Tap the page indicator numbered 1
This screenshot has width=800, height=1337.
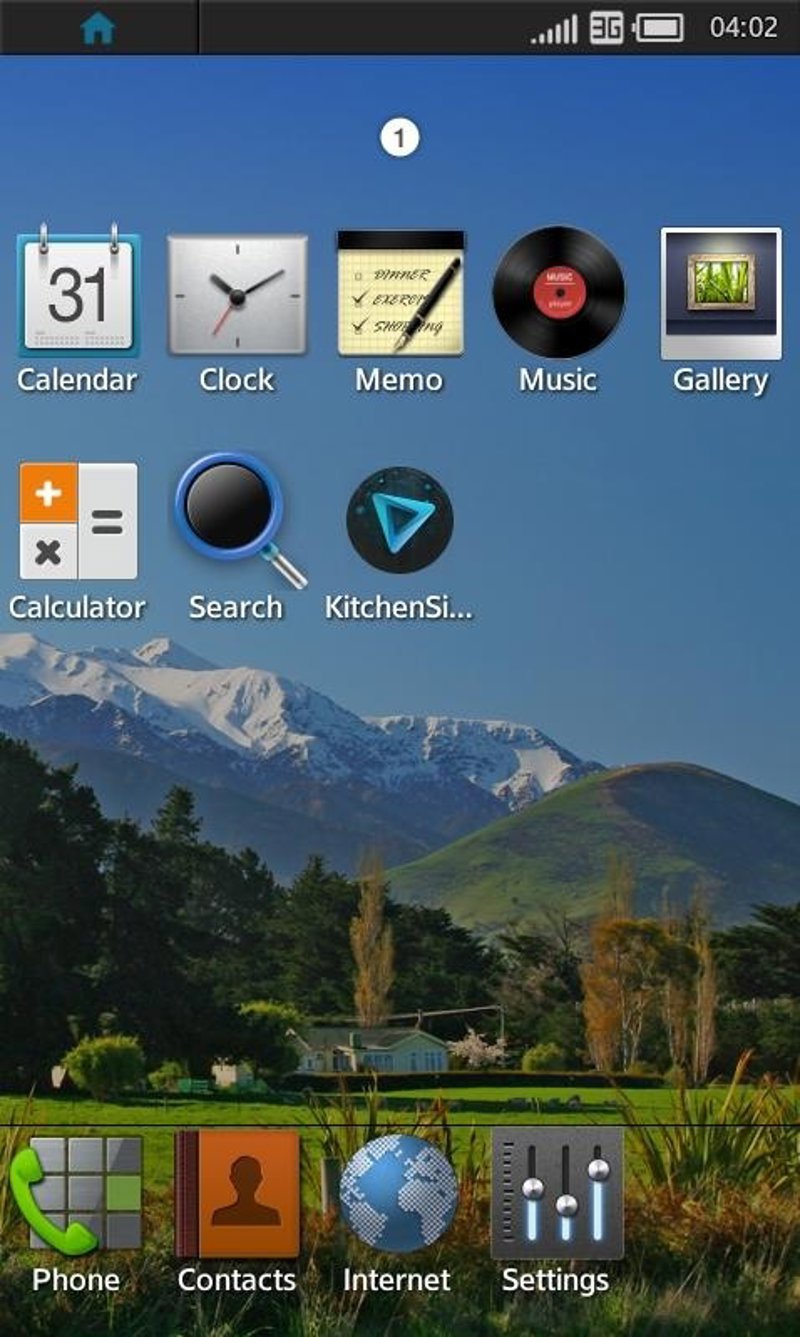(399, 138)
